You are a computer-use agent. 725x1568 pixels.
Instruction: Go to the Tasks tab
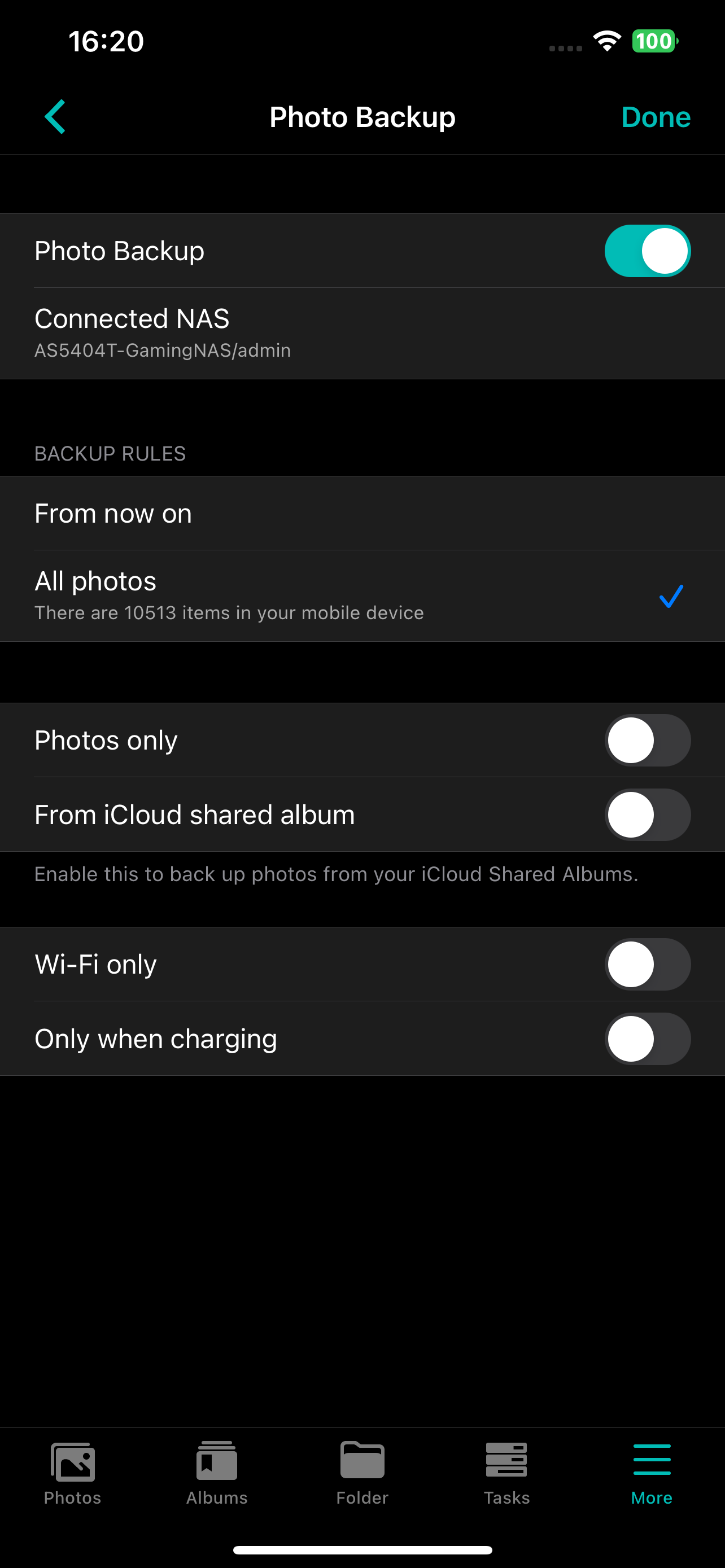(x=506, y=1472)
